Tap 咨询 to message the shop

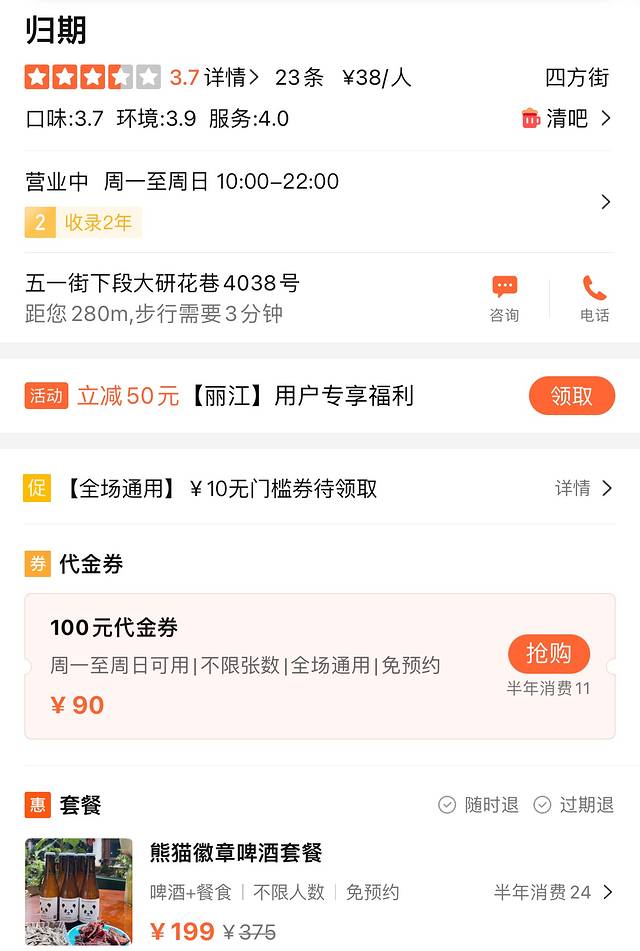505,298
